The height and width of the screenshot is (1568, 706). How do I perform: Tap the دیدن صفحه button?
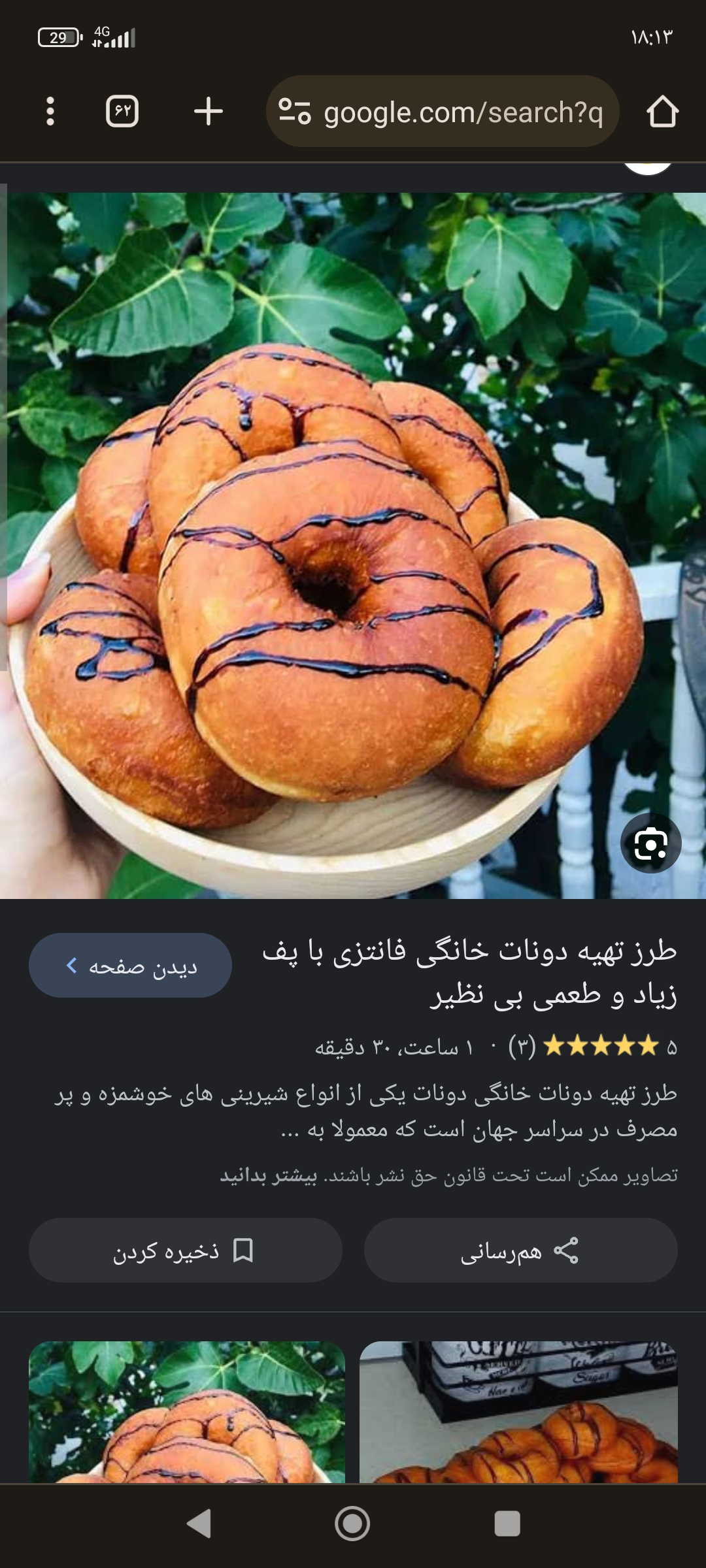pyautogui.click(x=130, y=965)
